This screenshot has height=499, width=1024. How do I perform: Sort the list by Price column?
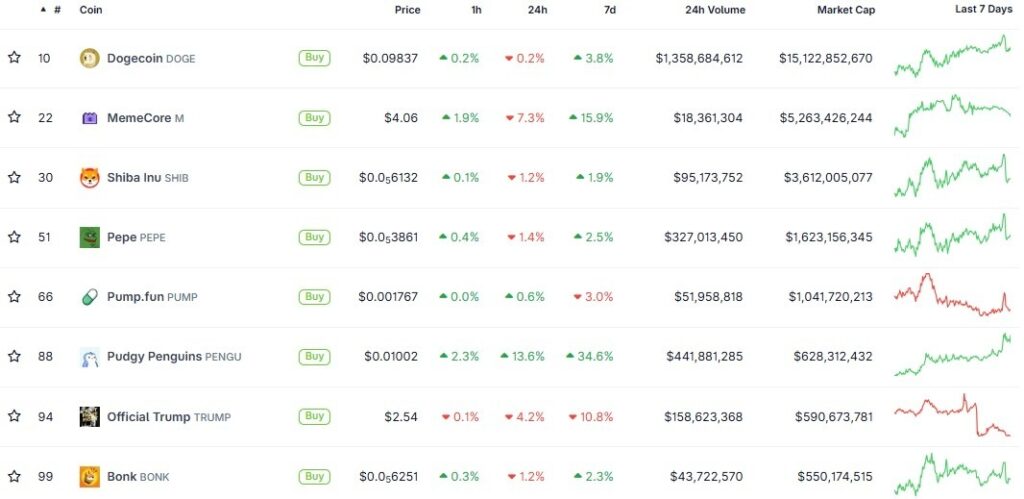coord(407,10)
